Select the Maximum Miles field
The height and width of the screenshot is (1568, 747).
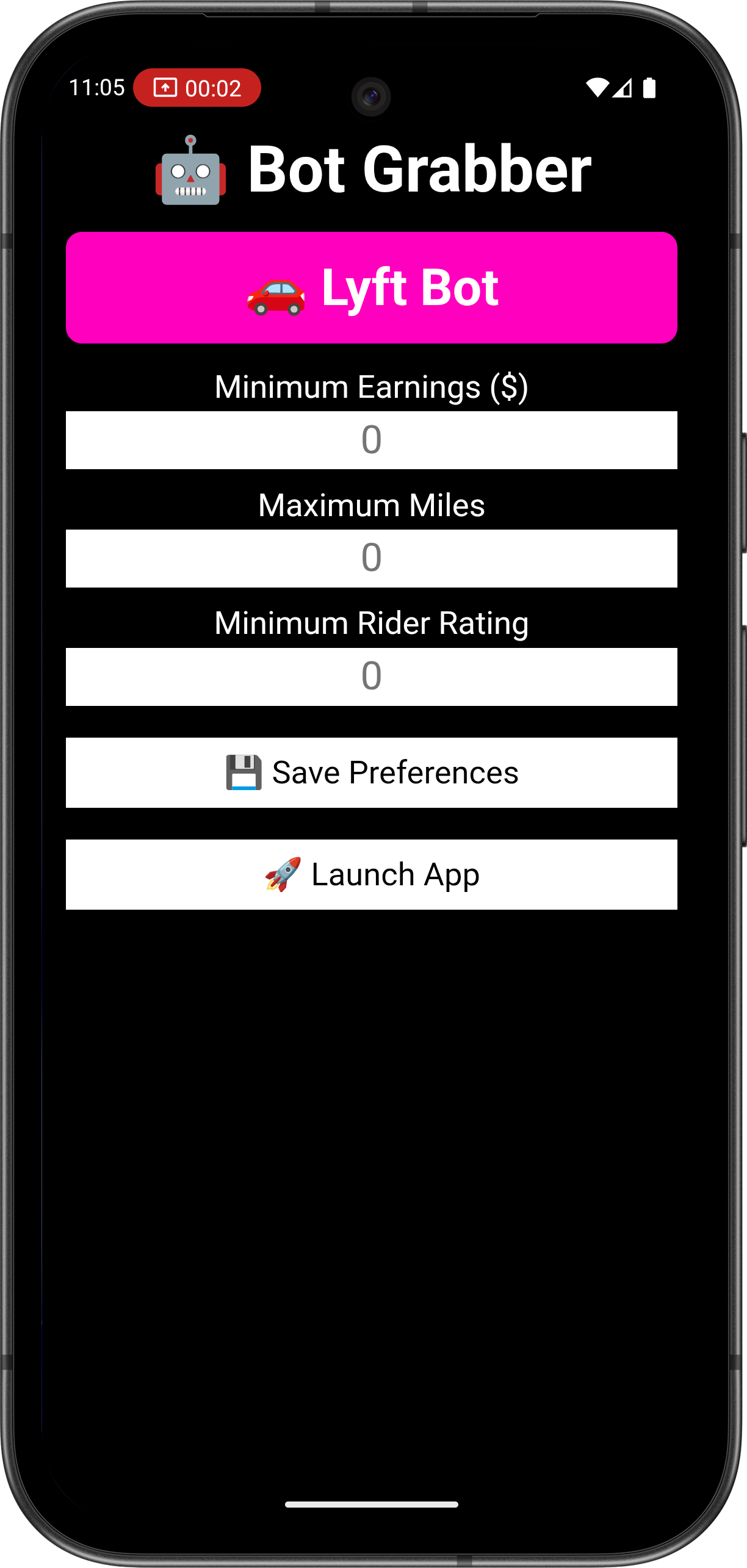[371, 558]
